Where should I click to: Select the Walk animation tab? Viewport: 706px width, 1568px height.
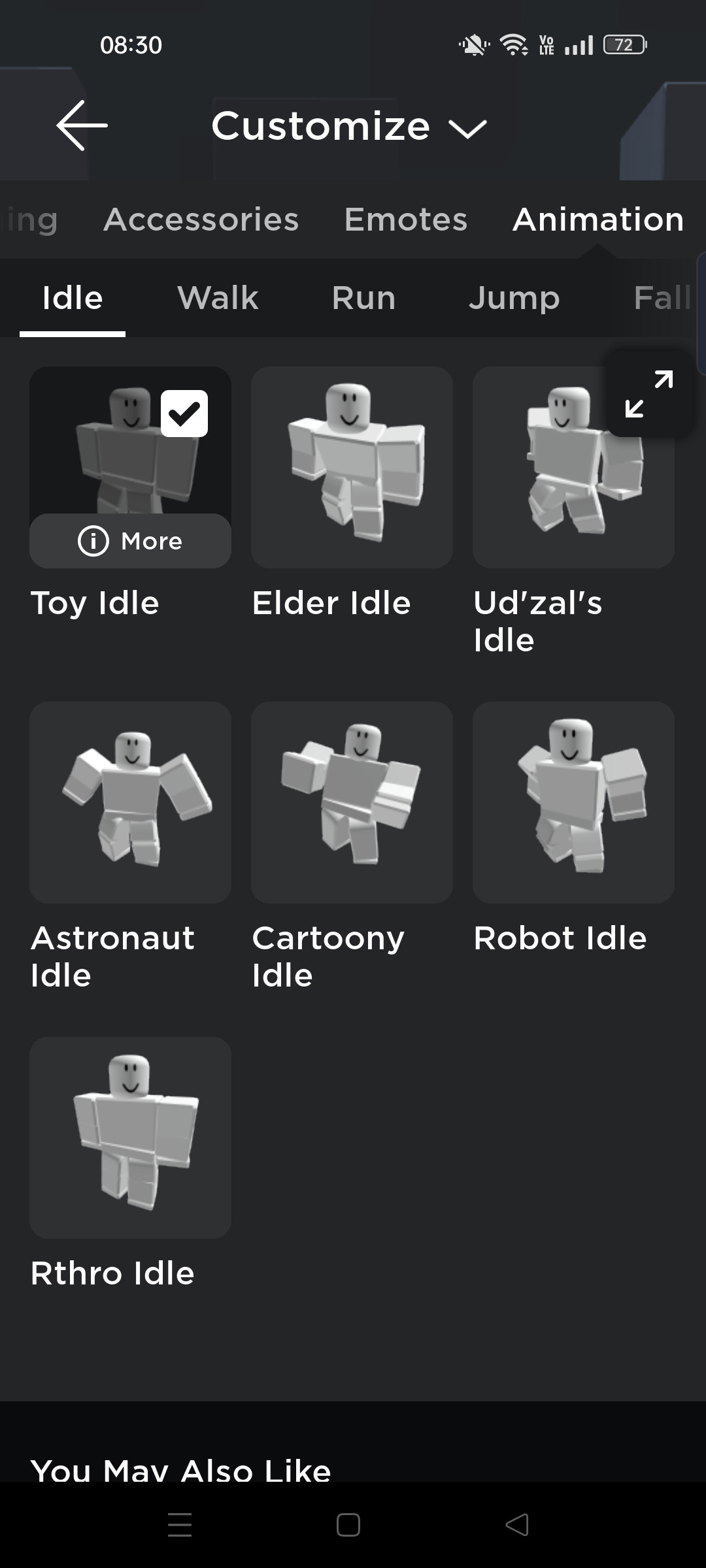click(218, 298)
